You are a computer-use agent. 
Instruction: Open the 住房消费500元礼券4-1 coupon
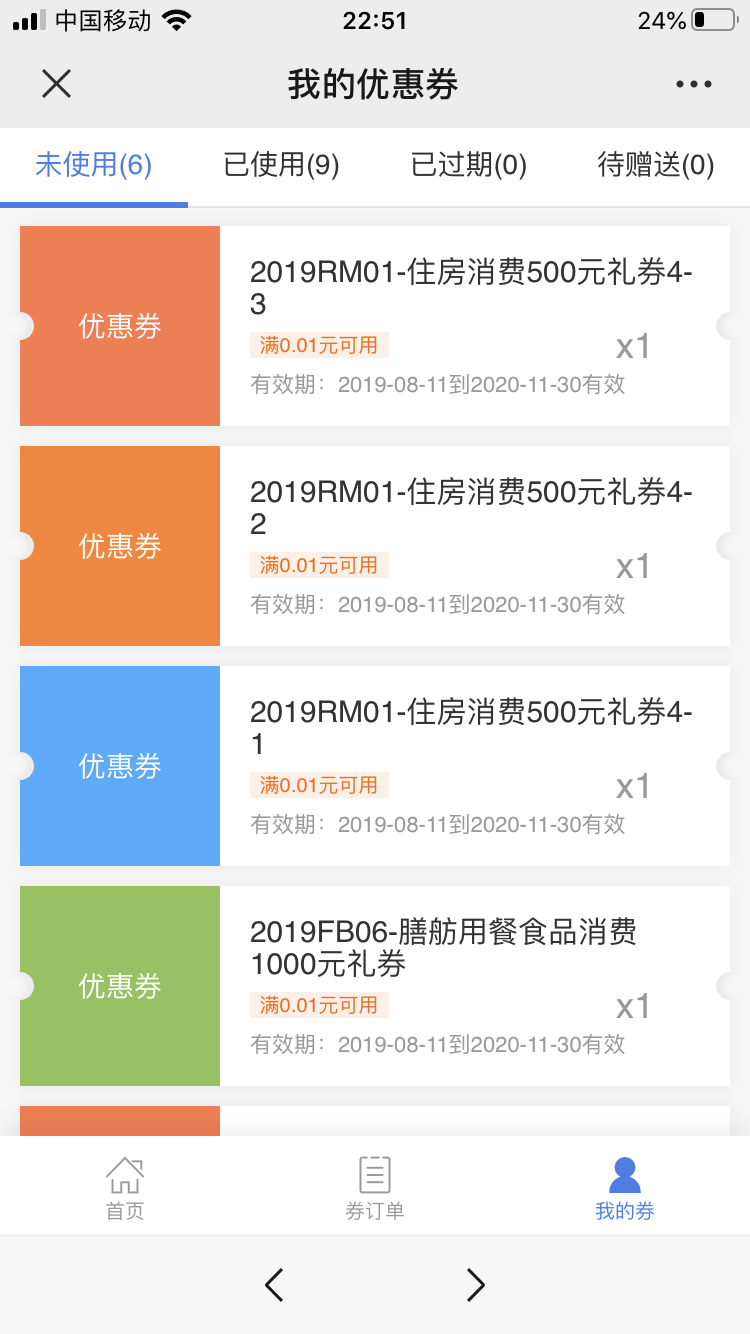472,766
